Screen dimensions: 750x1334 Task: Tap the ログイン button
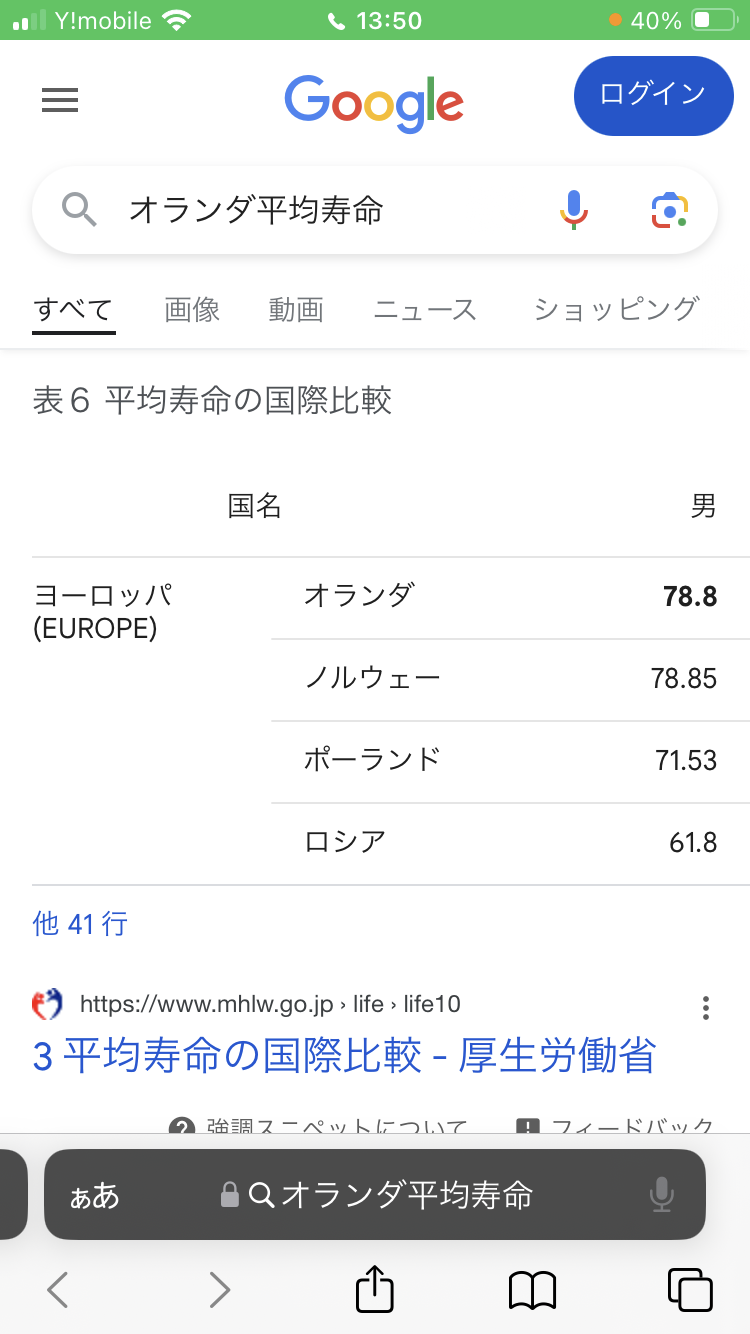(x=653, y=96)
